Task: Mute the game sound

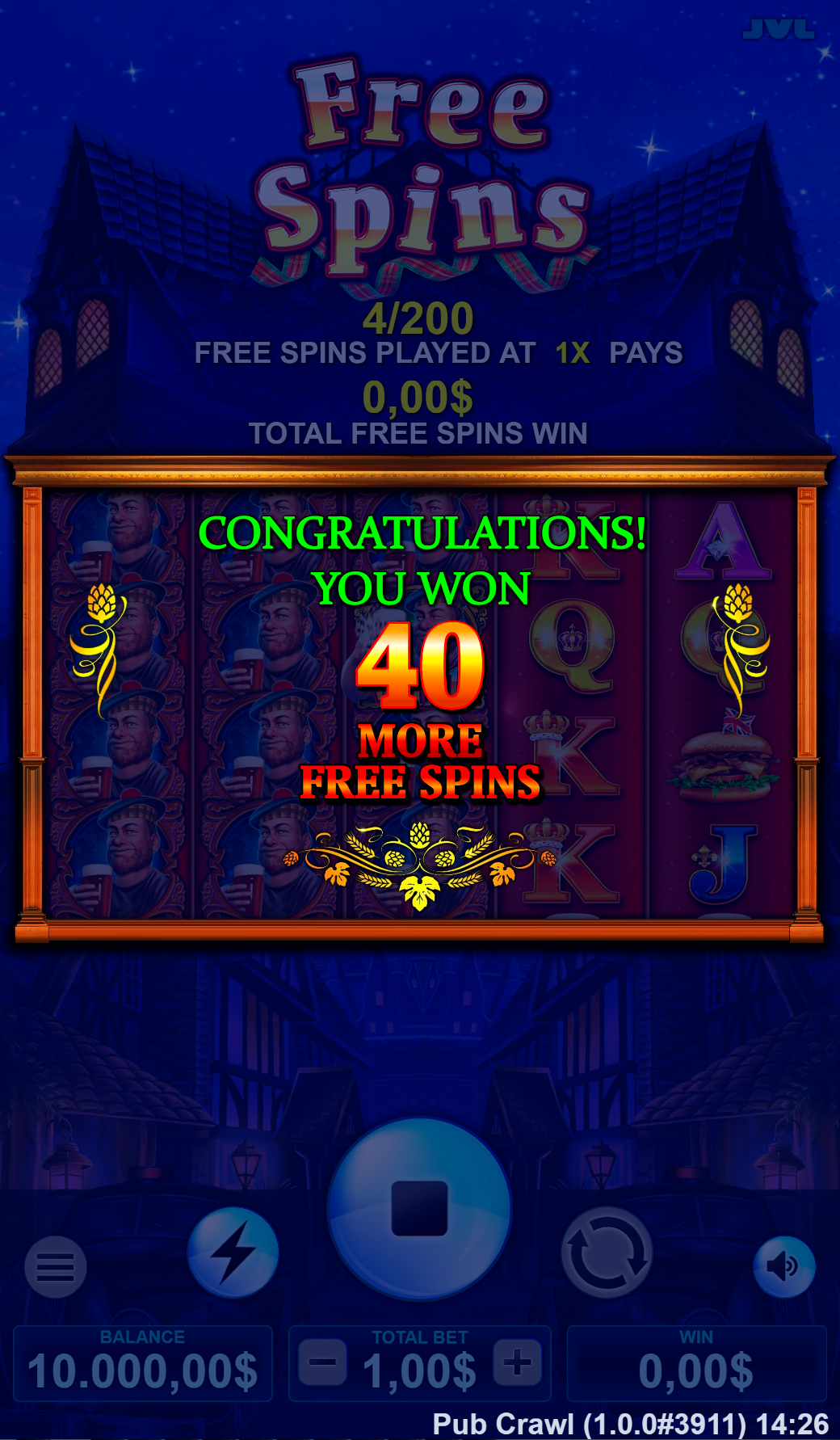Action: coord(783,1266)
